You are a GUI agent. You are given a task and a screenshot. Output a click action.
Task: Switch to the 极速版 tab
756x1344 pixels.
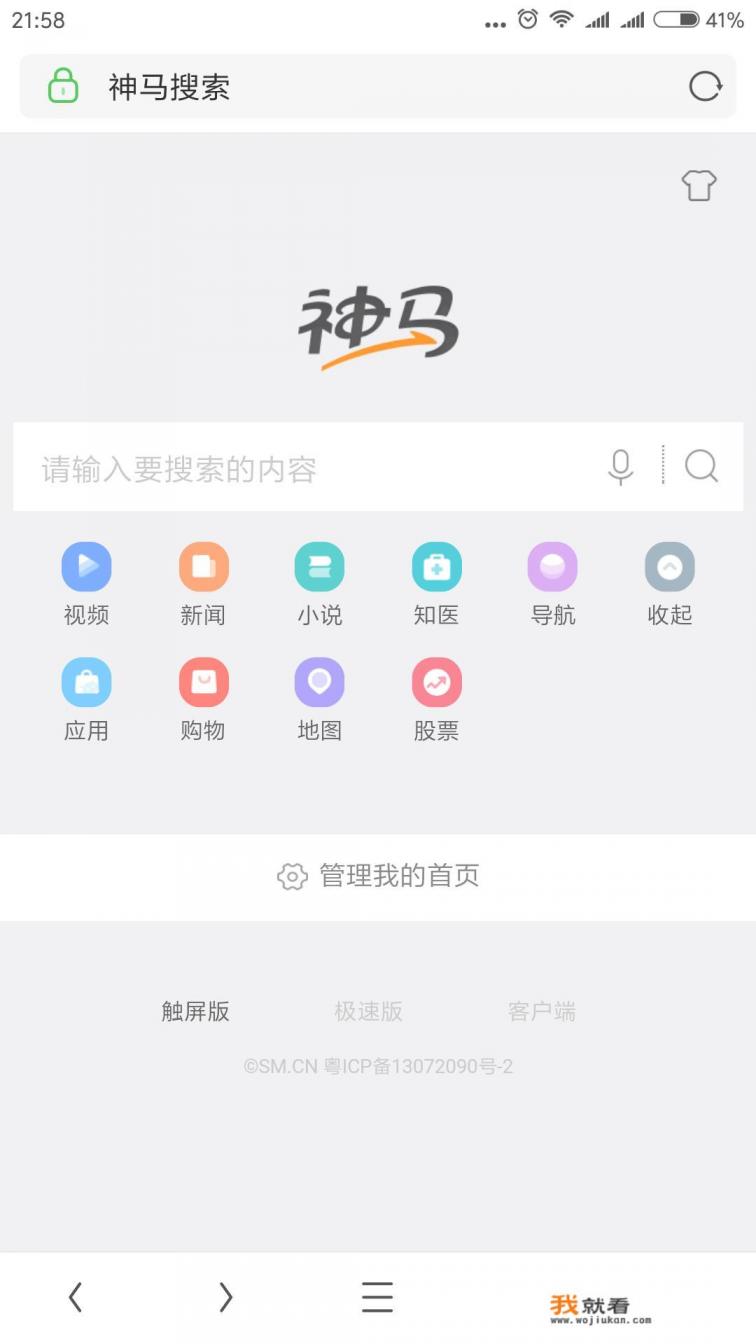coord(368,1011)
